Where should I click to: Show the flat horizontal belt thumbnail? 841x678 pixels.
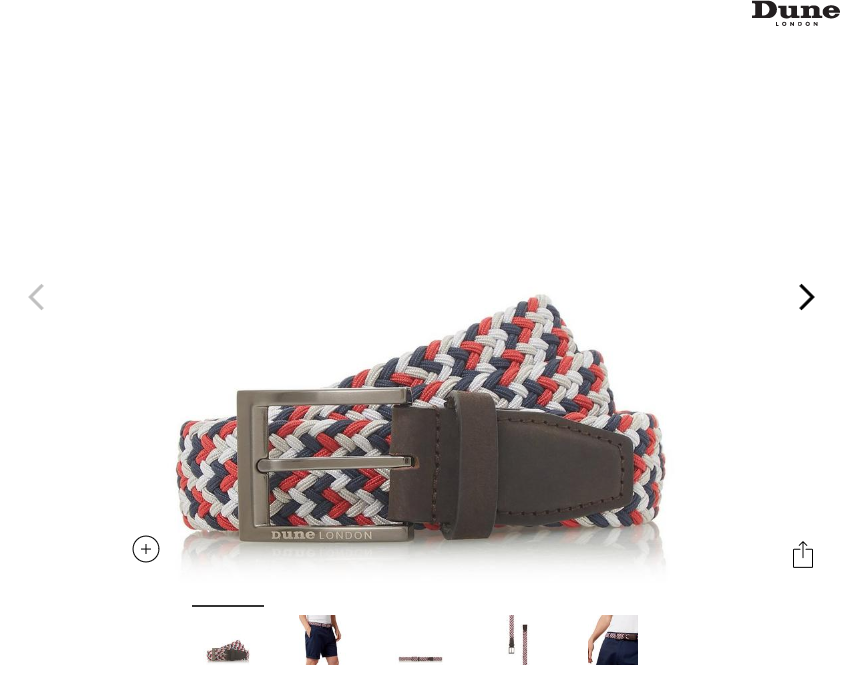[420, 657]
